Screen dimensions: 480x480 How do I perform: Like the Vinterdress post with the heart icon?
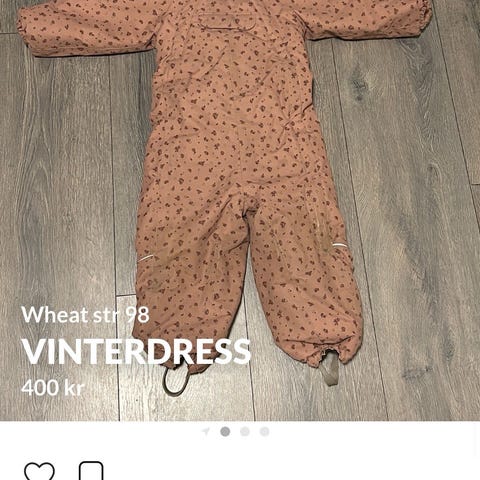[39, 472]
